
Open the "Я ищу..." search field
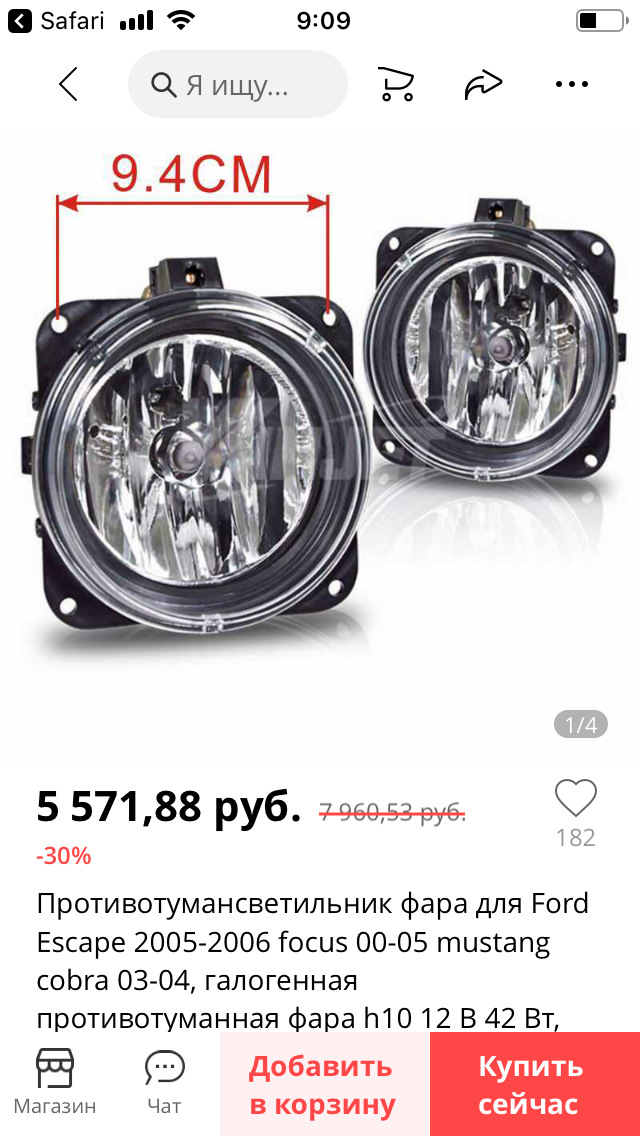pos(238,85)
